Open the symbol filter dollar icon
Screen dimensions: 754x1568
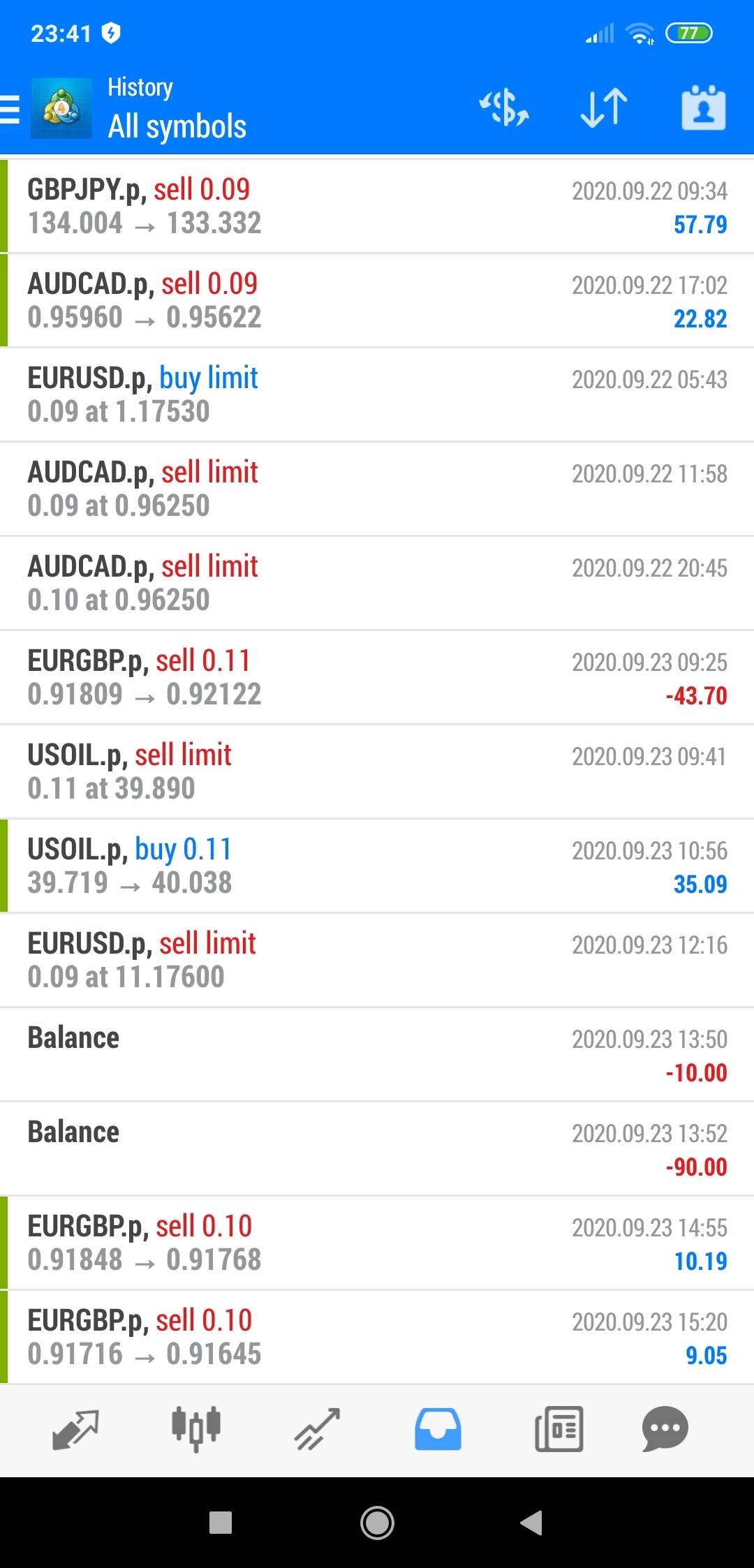coord(504,108)
